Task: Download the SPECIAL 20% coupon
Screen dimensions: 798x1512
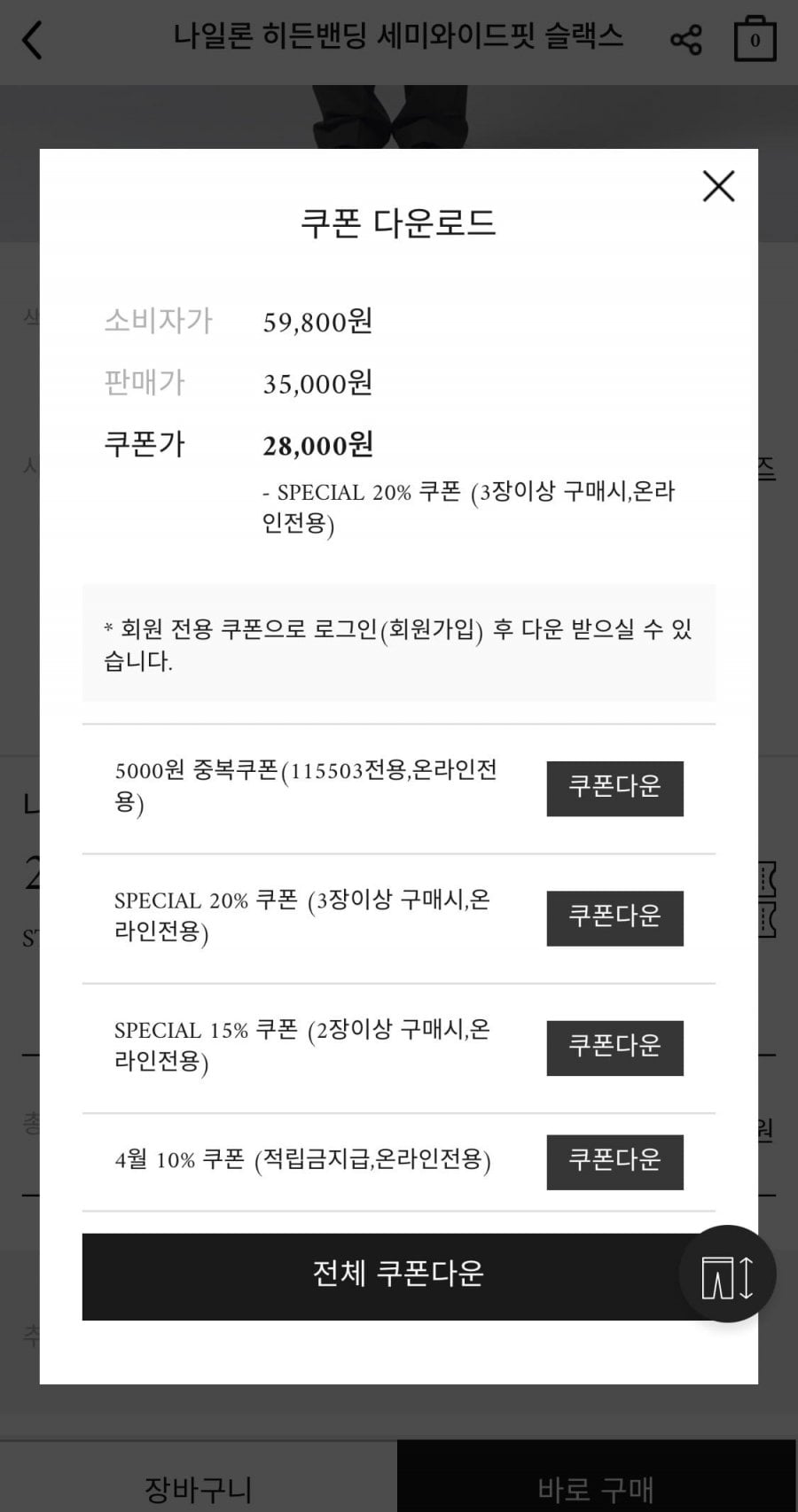Action: tap(614, 917)
